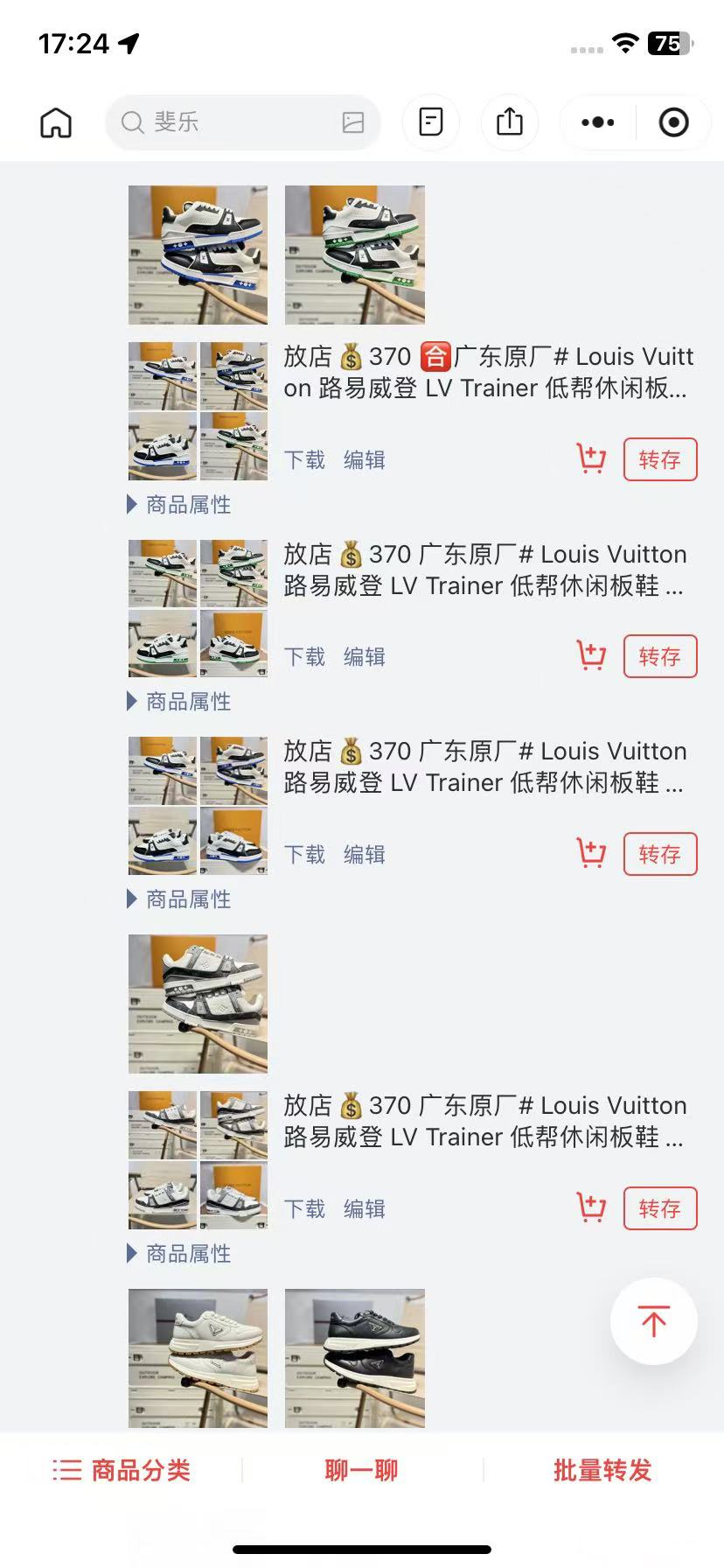Open 商品分类 categories
Viewport: 724px width, 1568px height.
122,1471
